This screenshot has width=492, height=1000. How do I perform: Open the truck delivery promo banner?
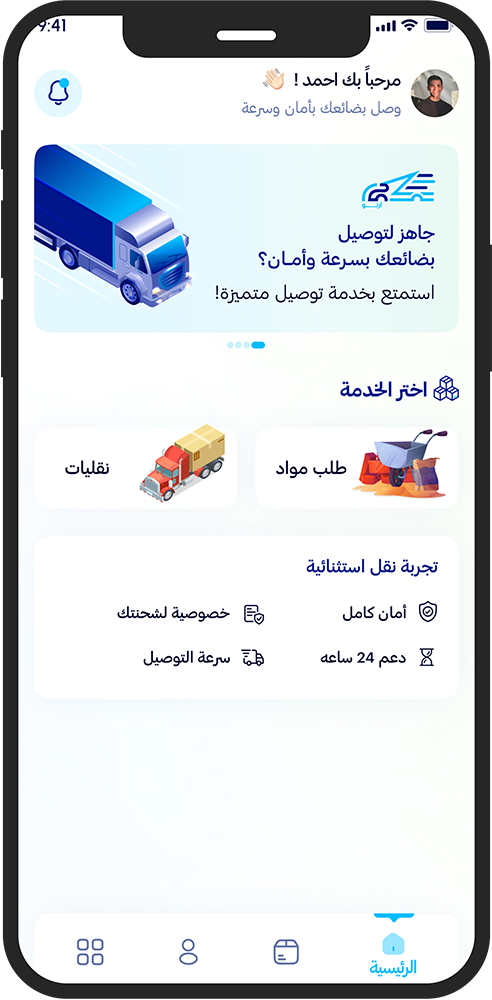tap(246, 239)
